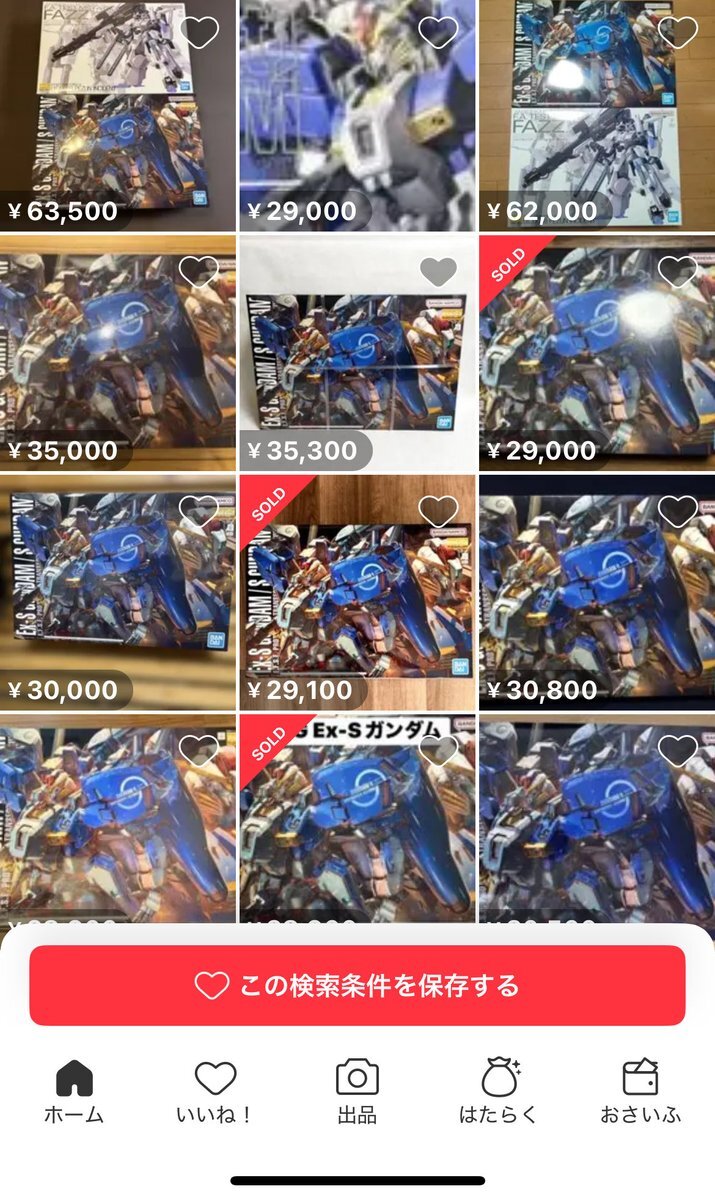Like the ¥30,000 listing
Image resolution: width=715 pixels, height=1200 pixels.
(198, 512)
